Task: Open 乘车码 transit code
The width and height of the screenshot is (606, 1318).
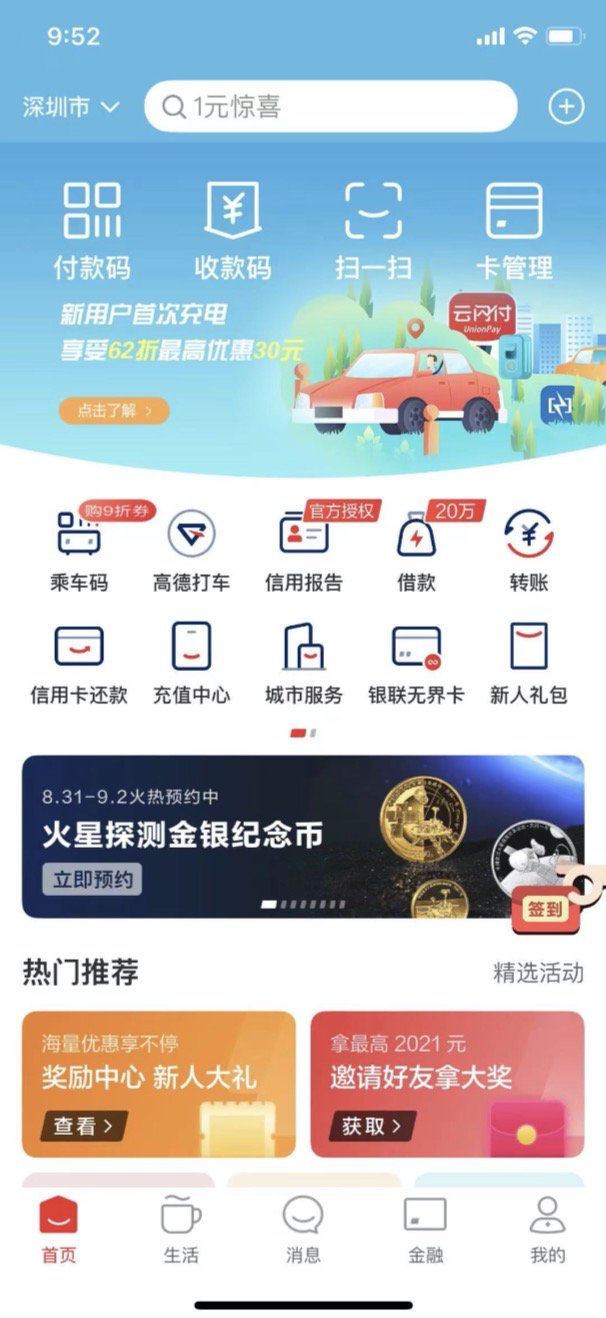Action: 79,550
